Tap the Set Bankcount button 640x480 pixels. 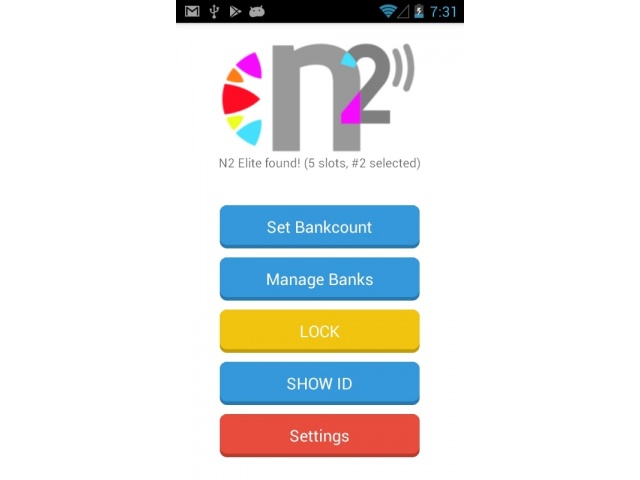coord(319,227)
